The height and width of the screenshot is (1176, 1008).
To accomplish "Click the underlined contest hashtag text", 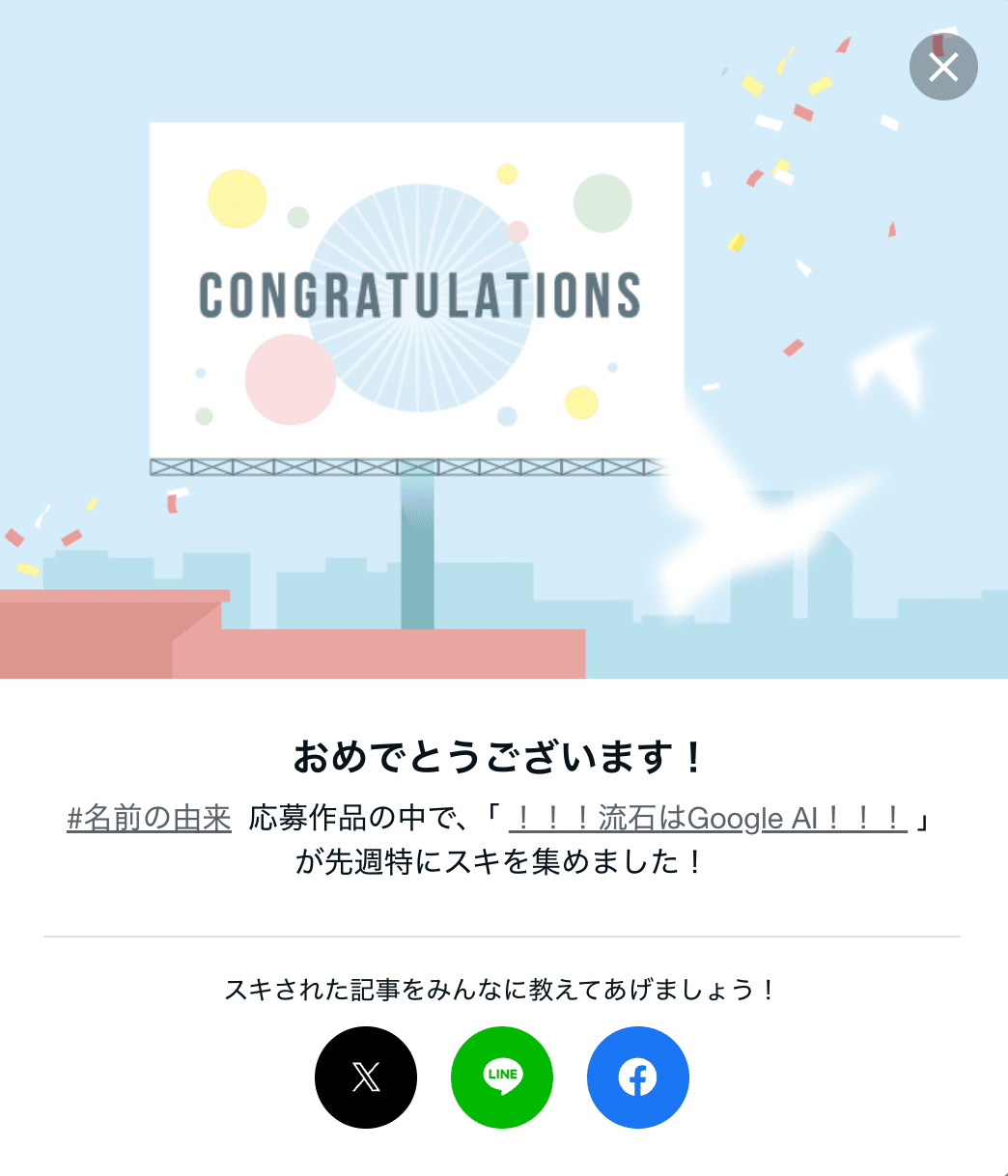I will (x=148, y=818).
